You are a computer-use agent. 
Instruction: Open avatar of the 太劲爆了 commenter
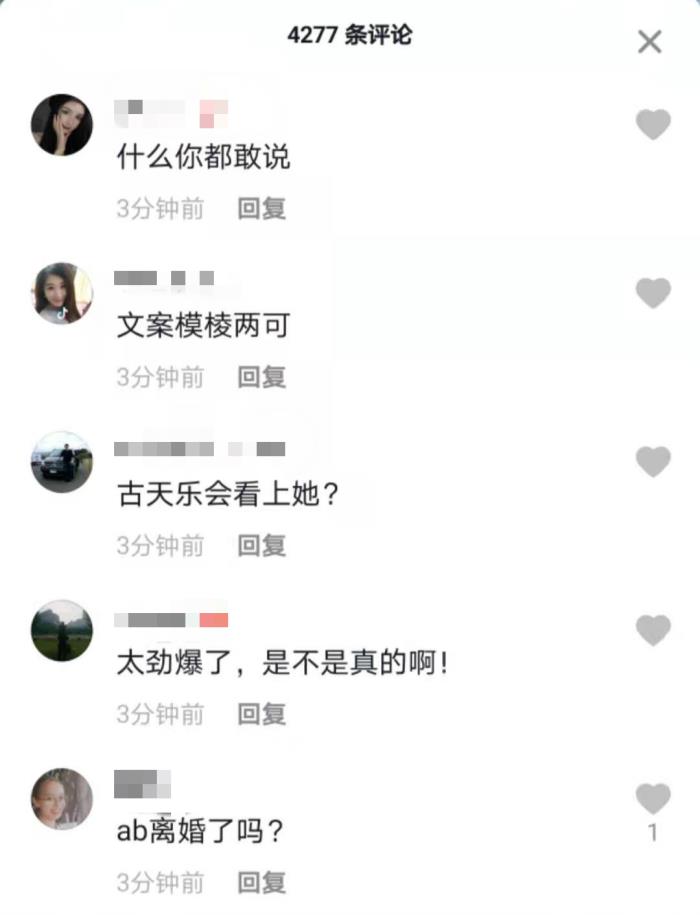coord(62,630)
